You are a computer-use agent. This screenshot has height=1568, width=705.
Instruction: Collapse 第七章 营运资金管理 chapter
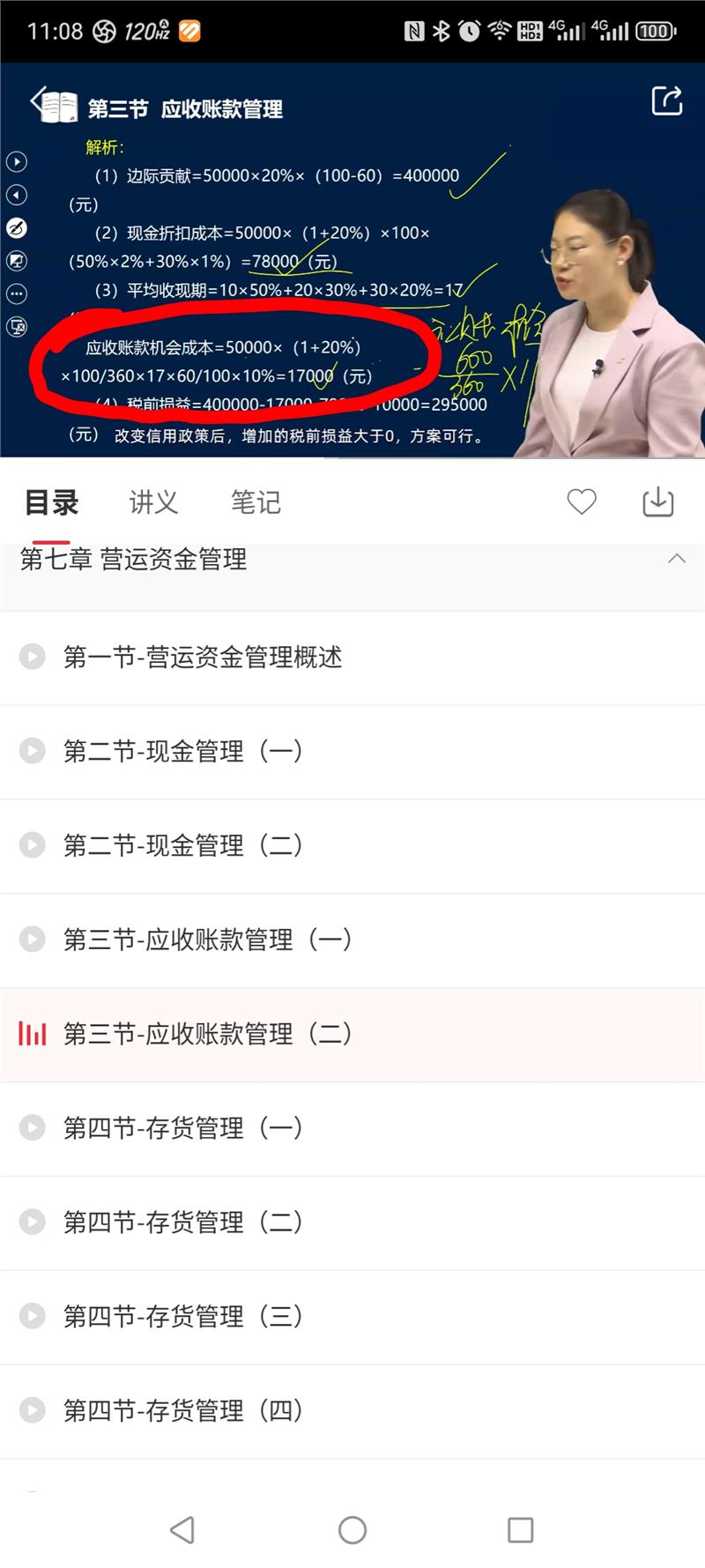pyautogui.click(x=677, y=558)
